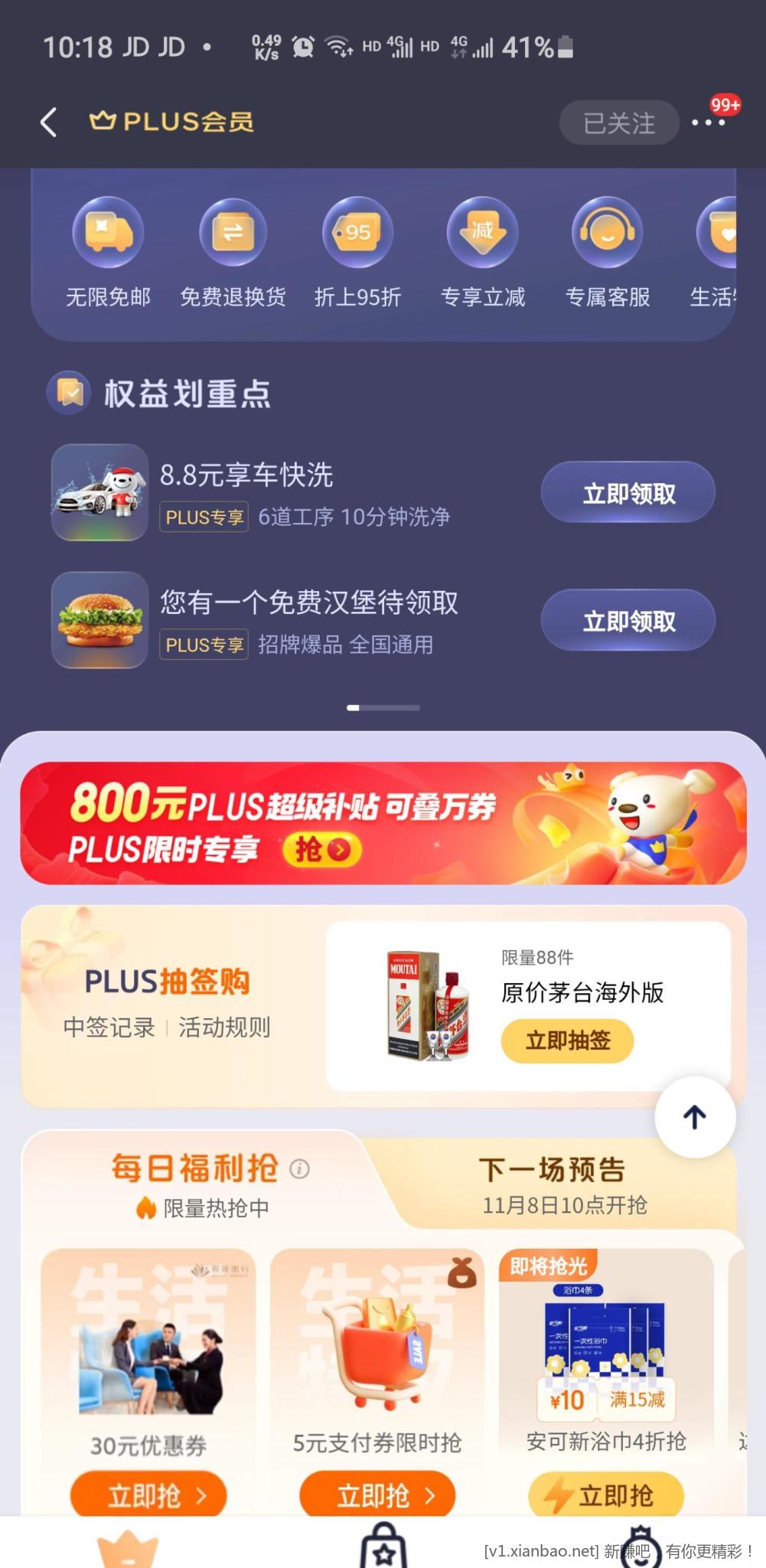The width and height of the screenshot is (766, 1568).
Task: Open the three-dot overflow menu
Action: [x=708, y=122]
